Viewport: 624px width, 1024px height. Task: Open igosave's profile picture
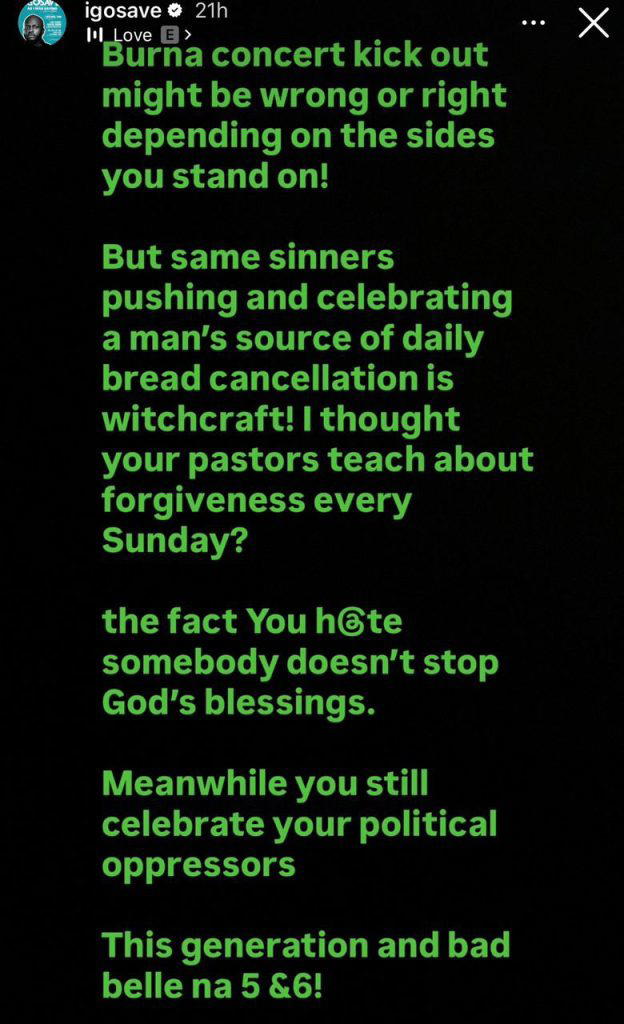[x=41, y=22]
